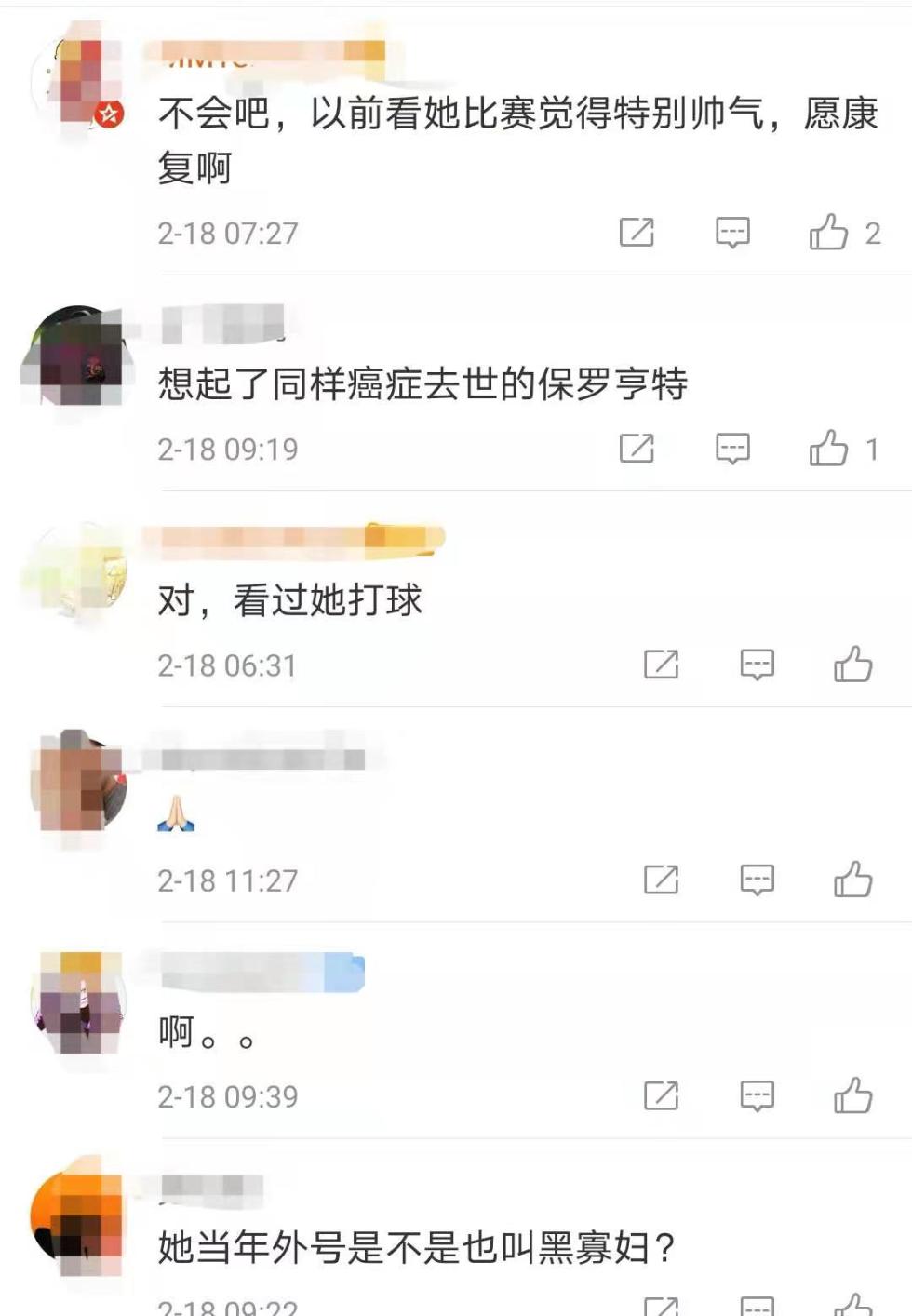Repost the comment 对，看过她打球

(x=661, y=665)
